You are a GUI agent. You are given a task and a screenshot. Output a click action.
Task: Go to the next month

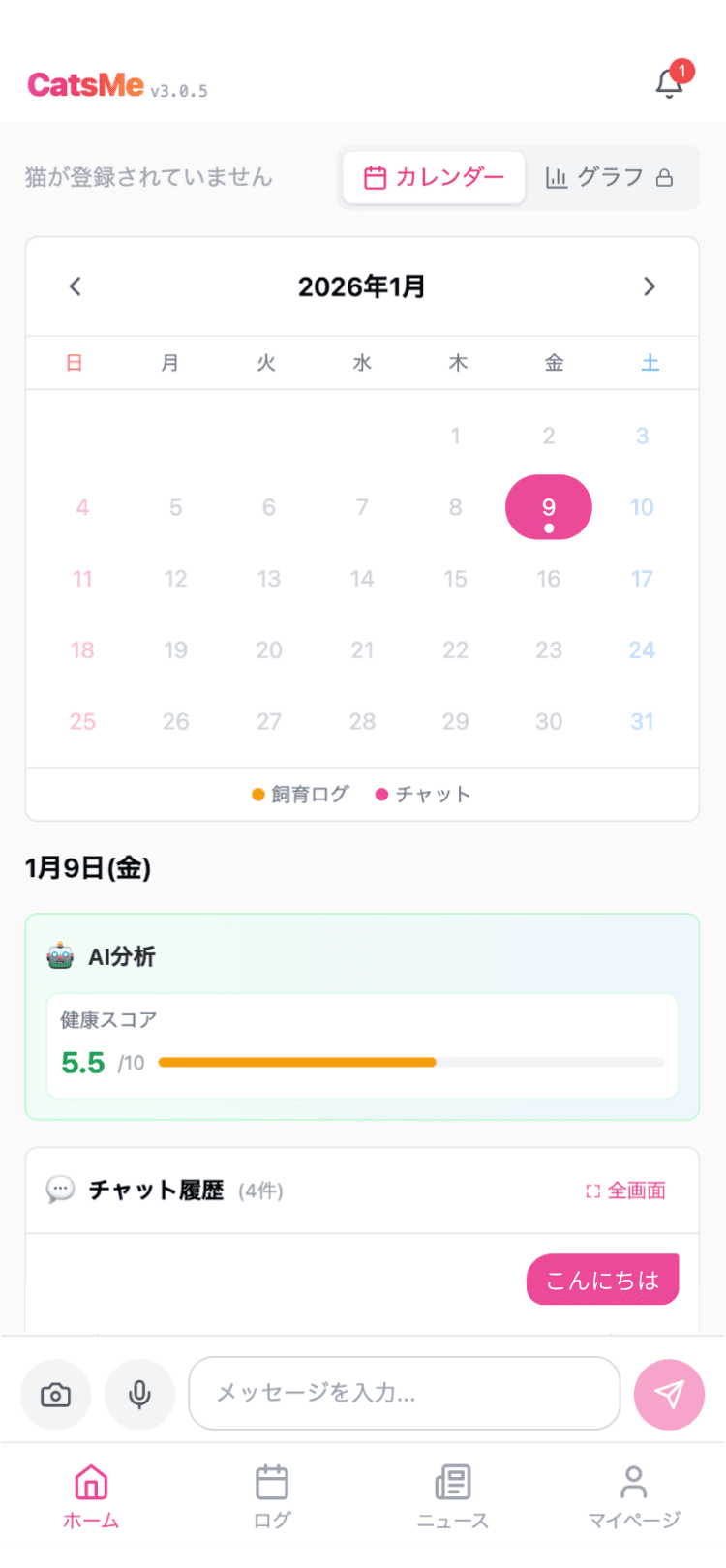click(650, 286)
